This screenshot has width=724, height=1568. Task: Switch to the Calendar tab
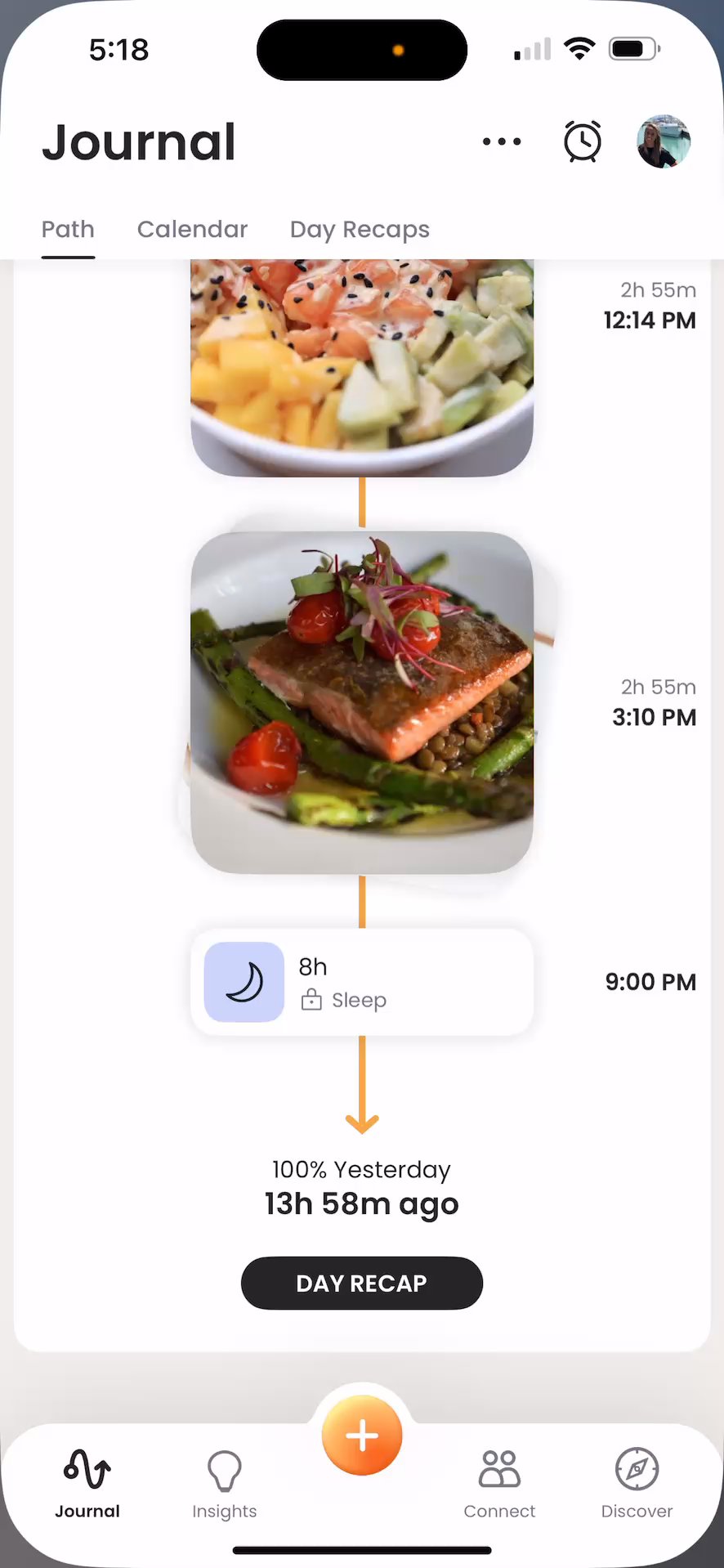pos(192,230)
